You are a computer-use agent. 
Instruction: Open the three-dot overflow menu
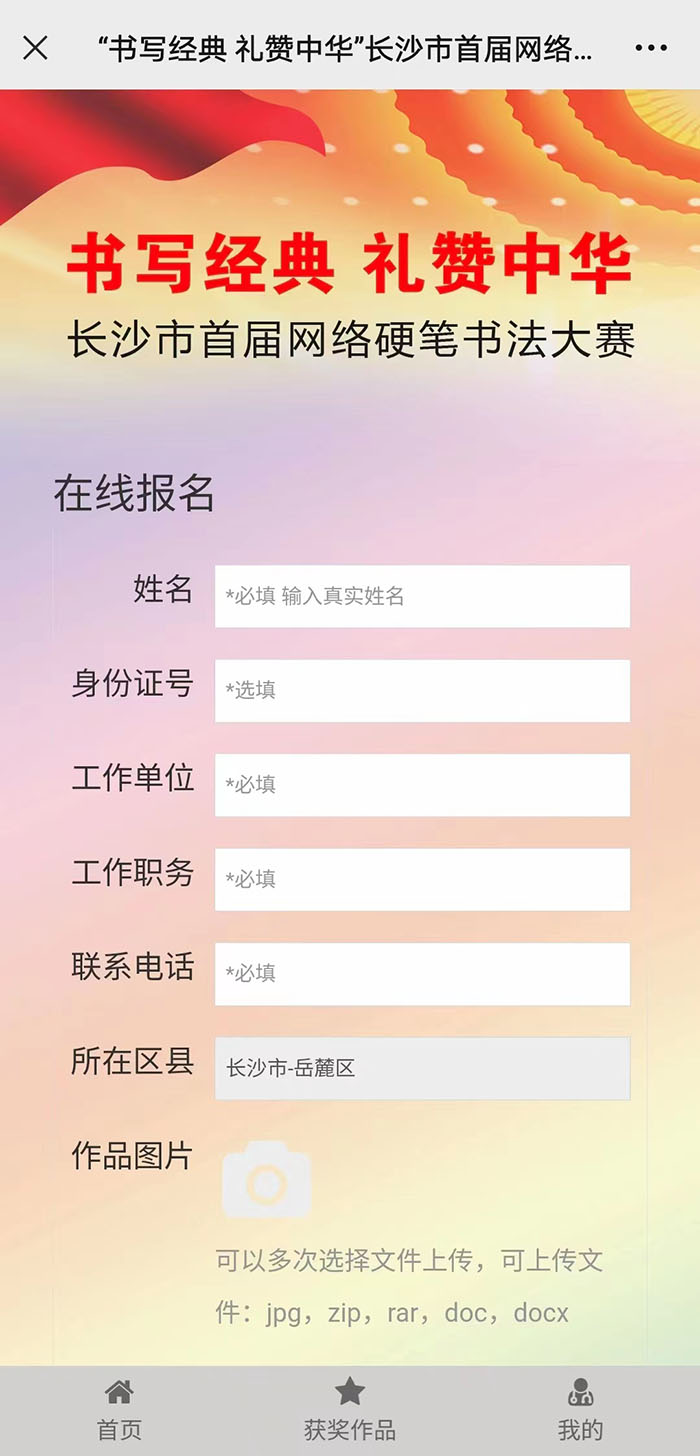pos(651,47)
